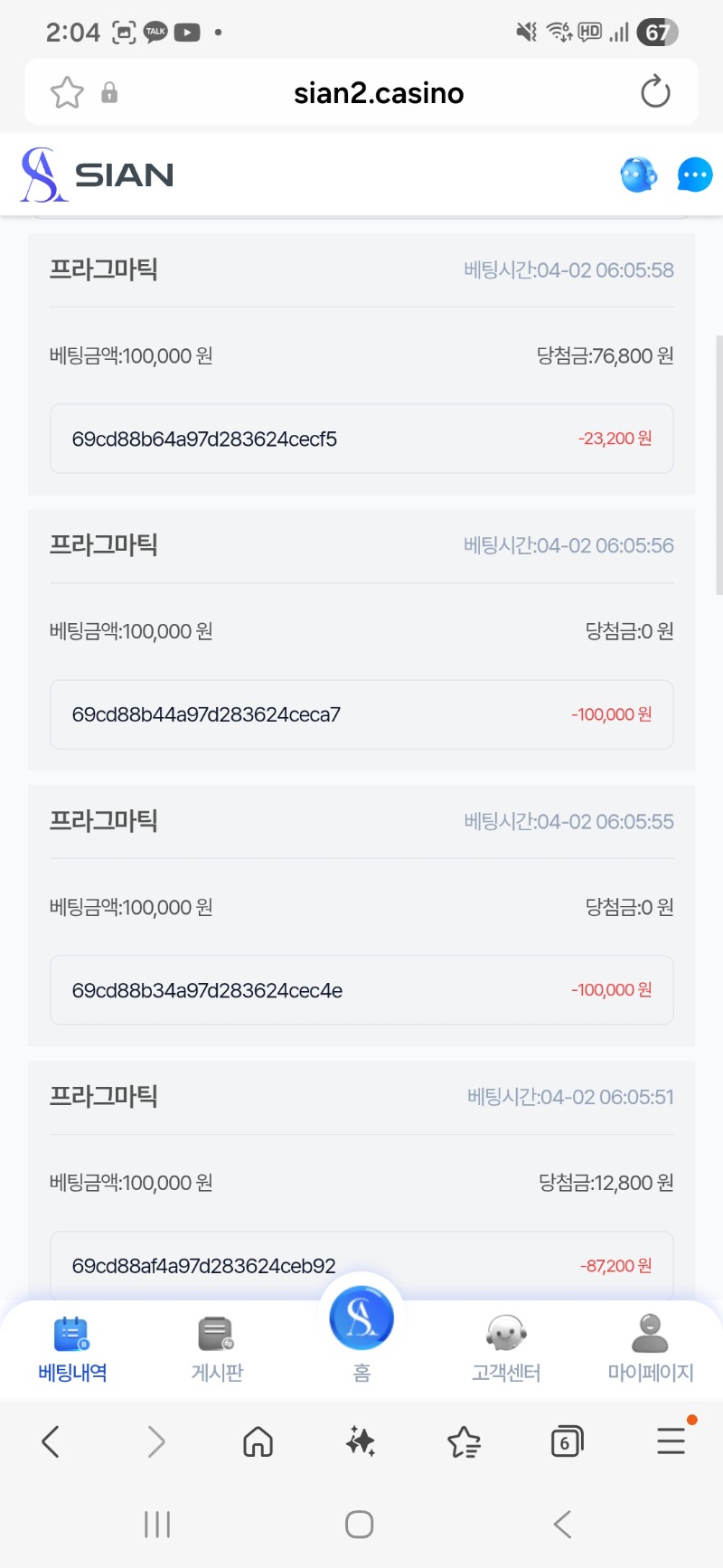
Task: Bookmark the current page with the star icon
Action: pyautogui.click(x=65, y=91)
